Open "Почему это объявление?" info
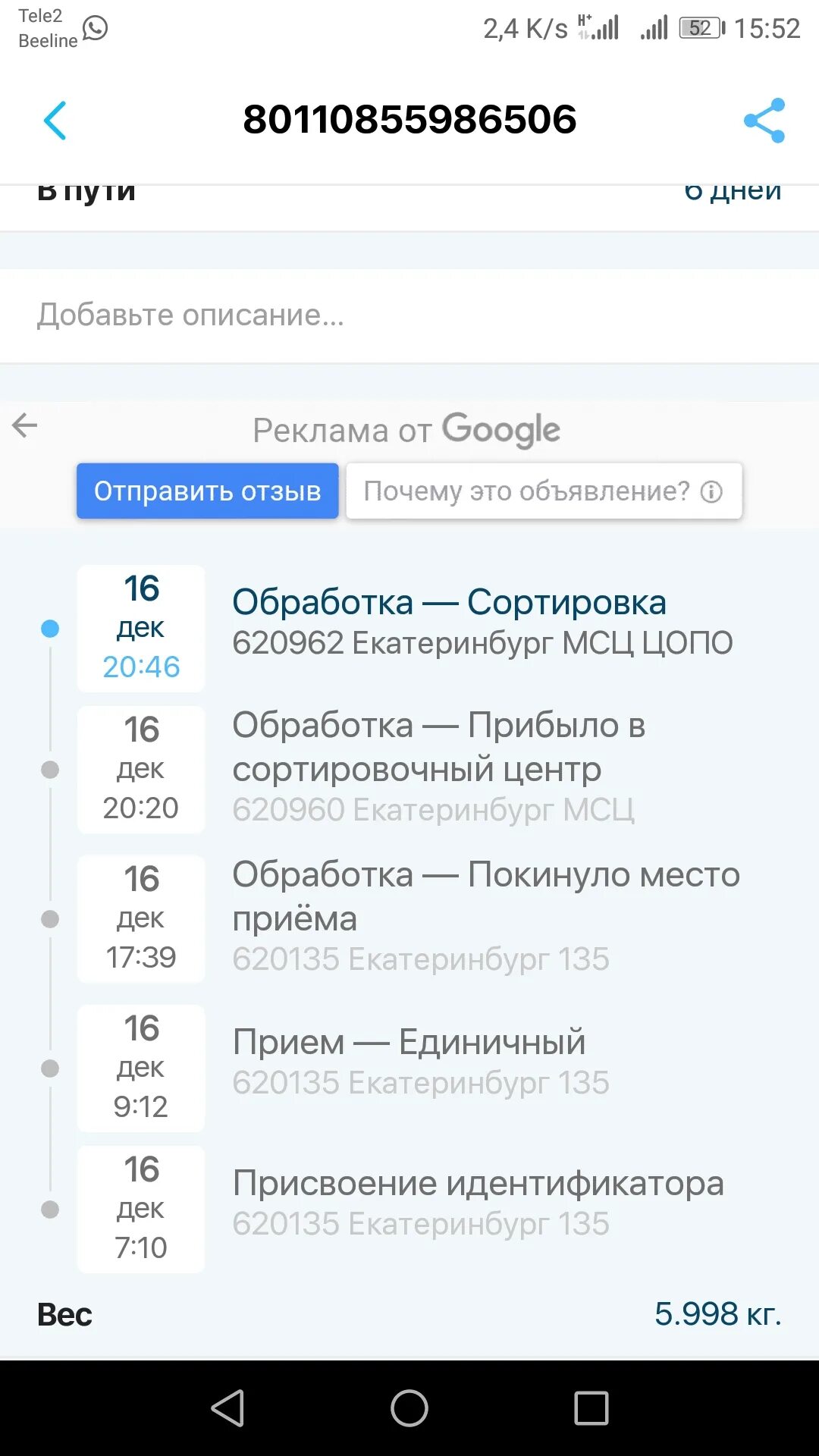 coord(544,491)
